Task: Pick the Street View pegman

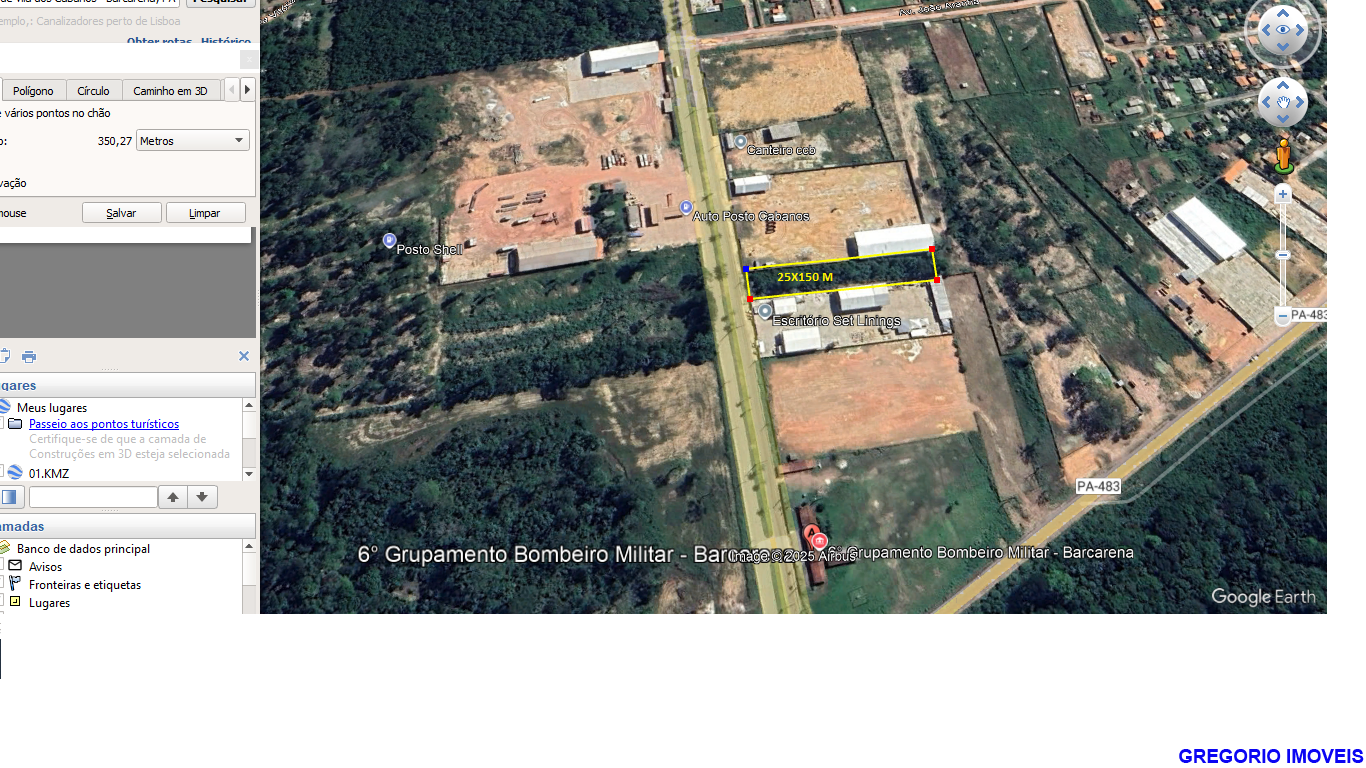Action: 1283,156
